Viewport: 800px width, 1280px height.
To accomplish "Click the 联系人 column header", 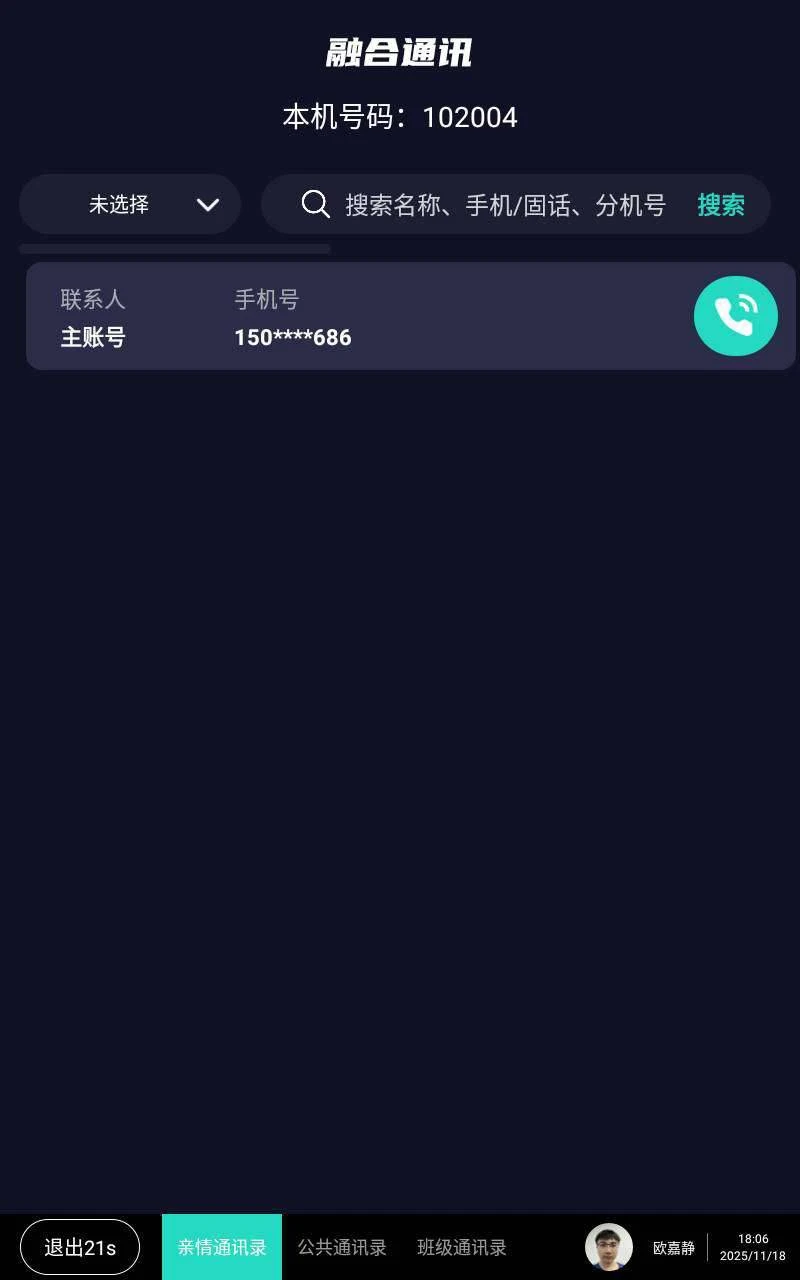I will click(x=93, y=299).
